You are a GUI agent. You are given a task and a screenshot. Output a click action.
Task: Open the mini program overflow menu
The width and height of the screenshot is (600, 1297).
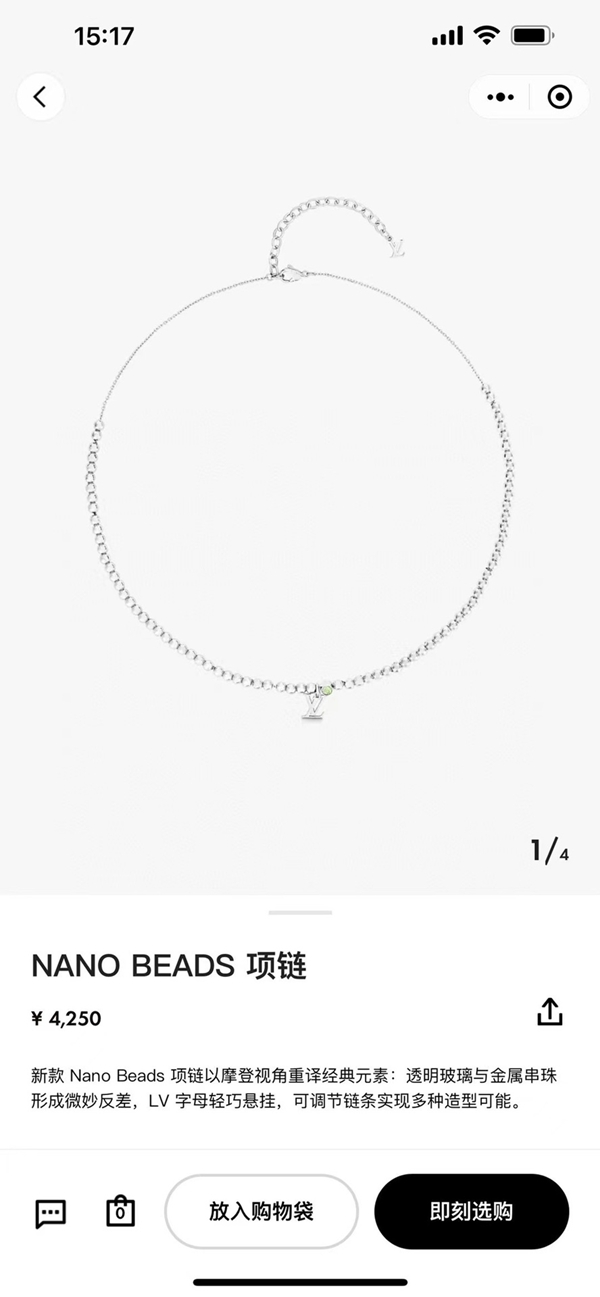(500, 97)
